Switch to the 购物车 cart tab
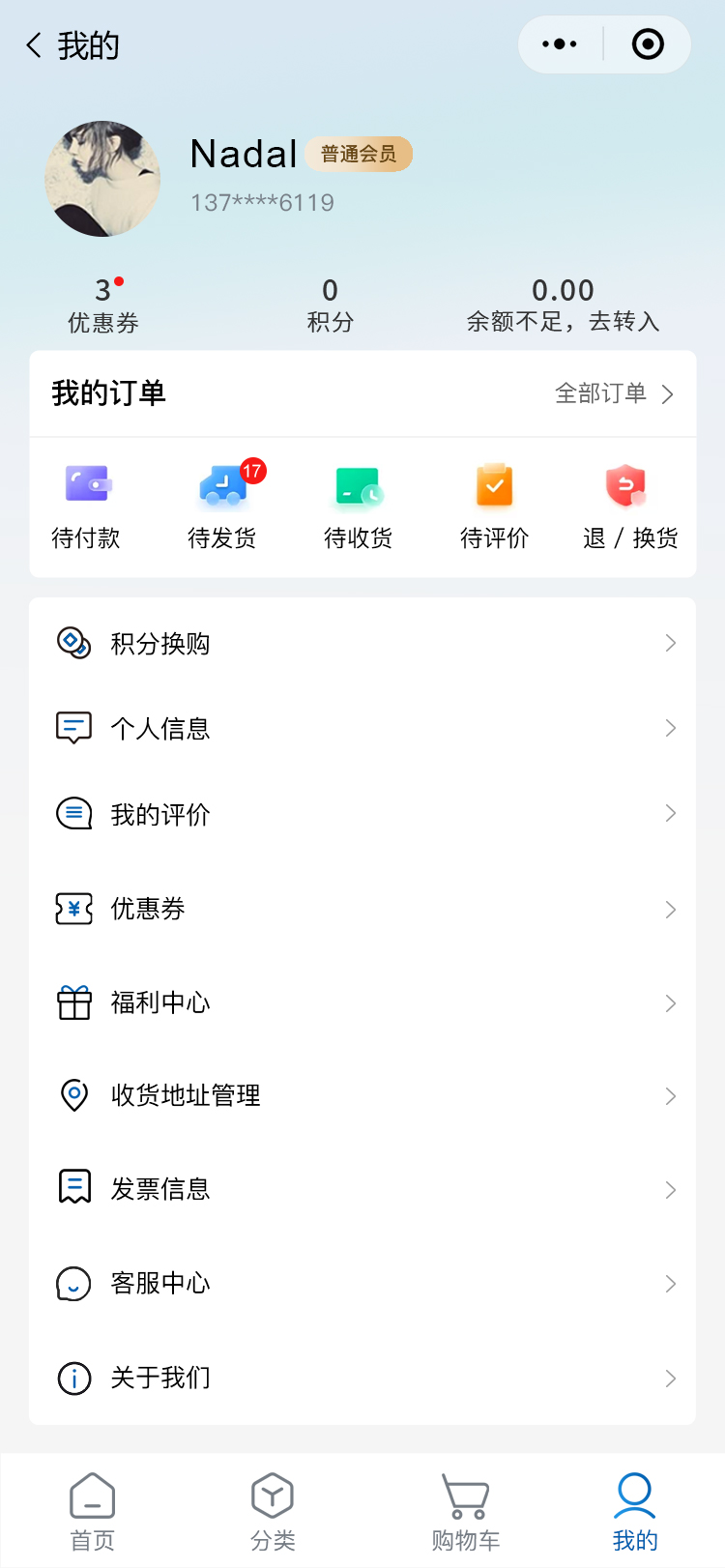The image size is (725, 1568). coord(465,1512)
